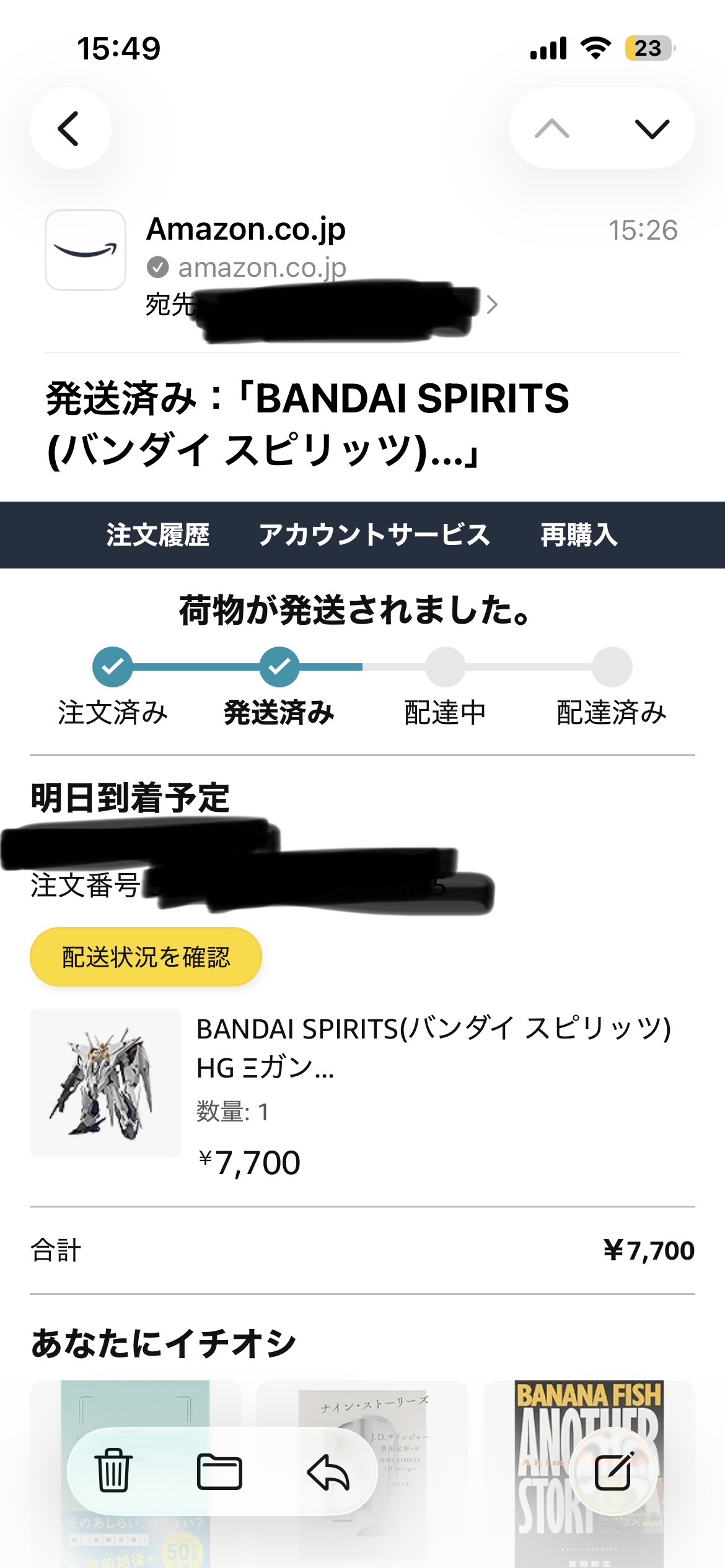Viewport: 725px width, 1568px height.
Task: Open the BANDAI SPIRITS HG product title link
Action: (x=433, y=1048)
